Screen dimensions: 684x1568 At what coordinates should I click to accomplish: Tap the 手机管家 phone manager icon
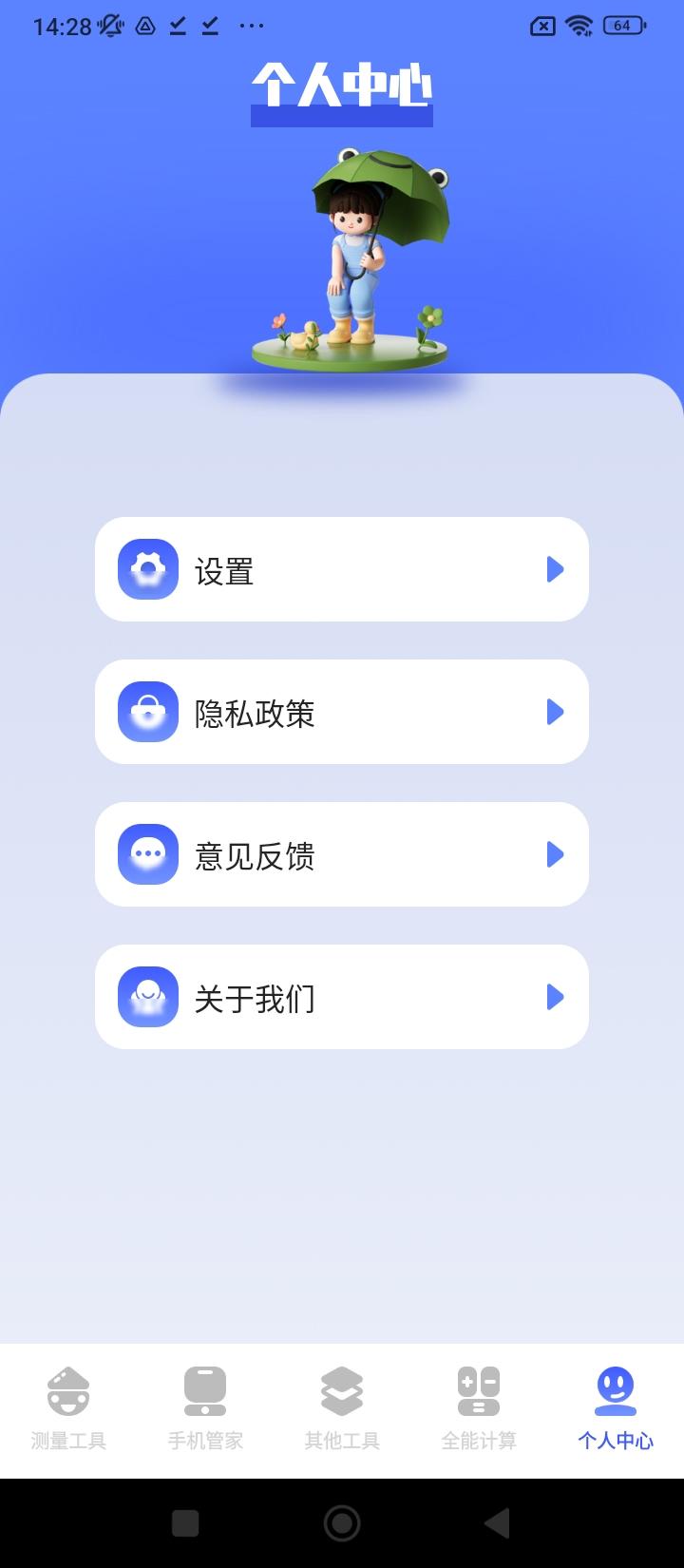tap(204, 1390)
